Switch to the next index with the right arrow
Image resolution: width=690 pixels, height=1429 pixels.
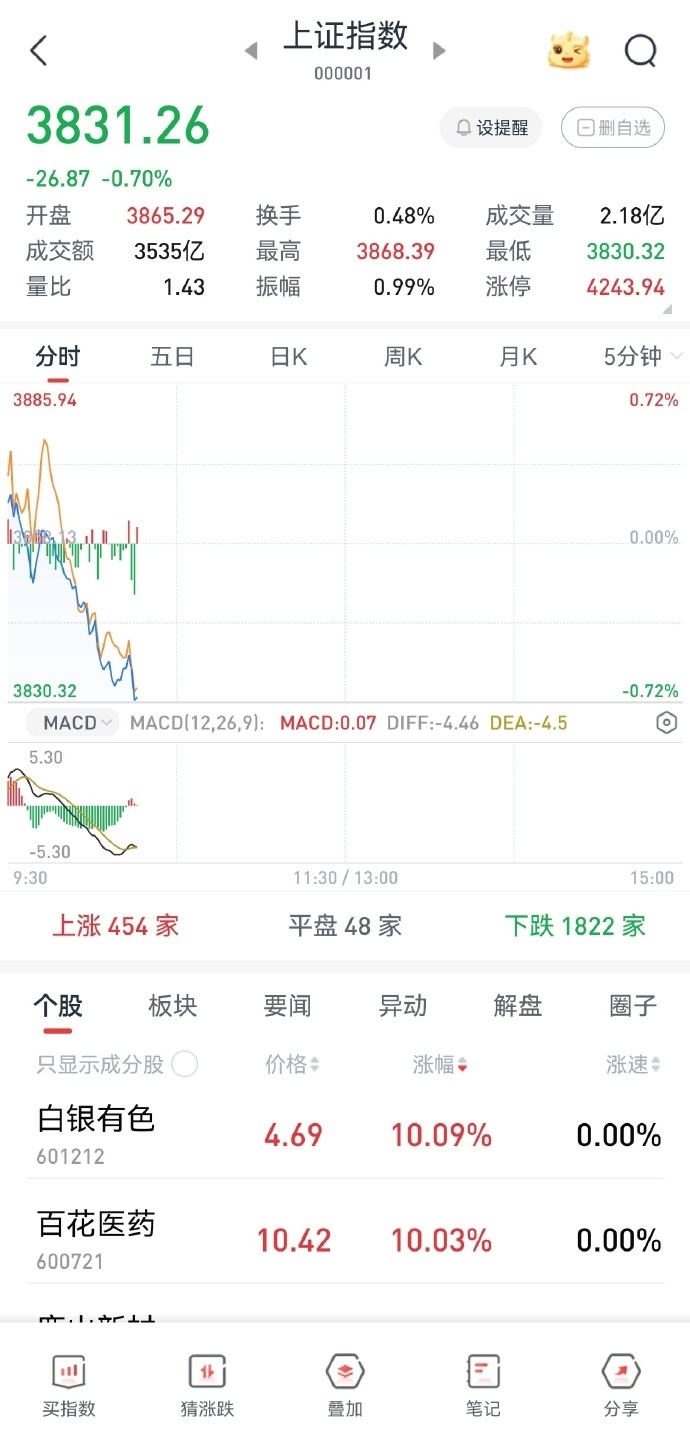pos(438,51)
